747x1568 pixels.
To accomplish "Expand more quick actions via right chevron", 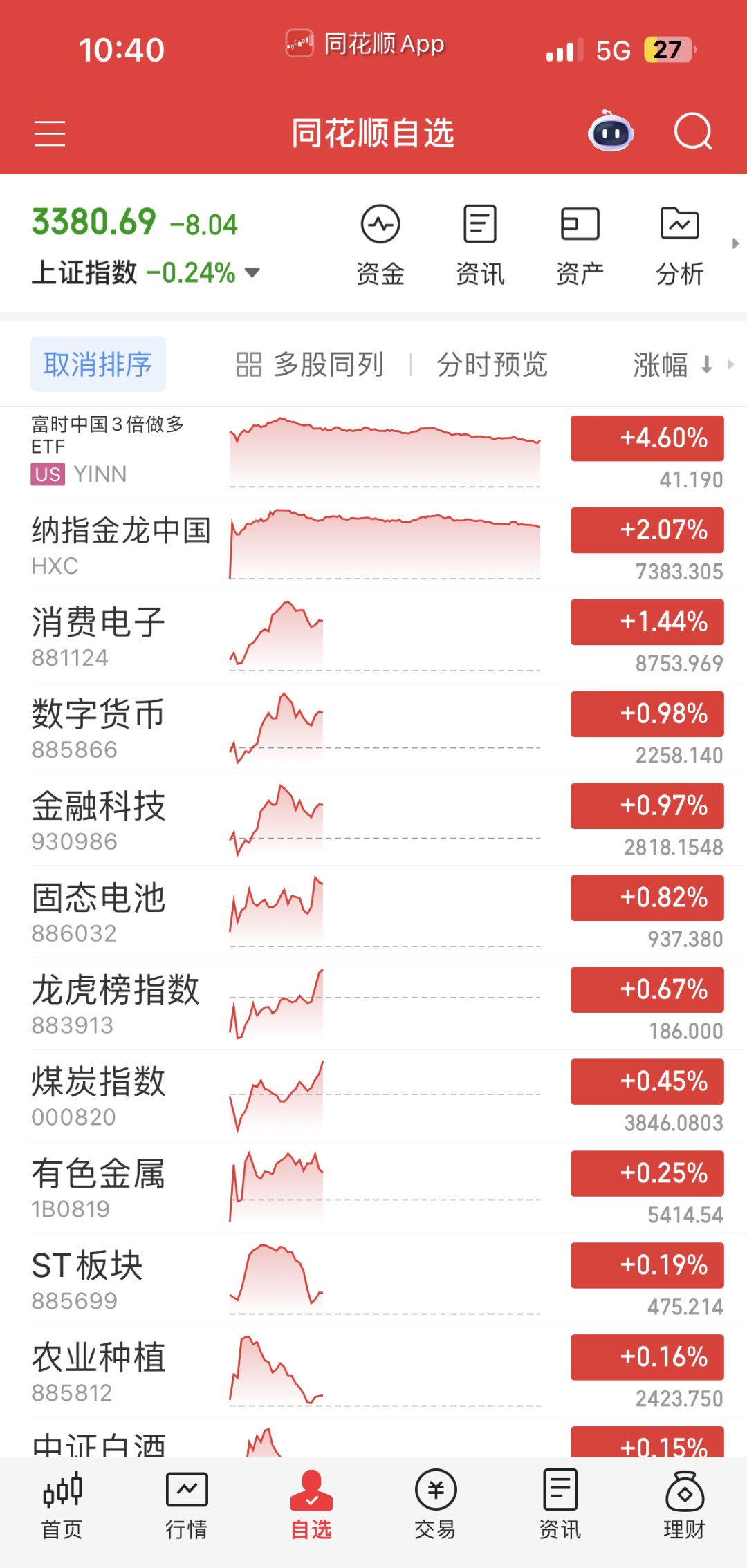I will tap(735, 242).
